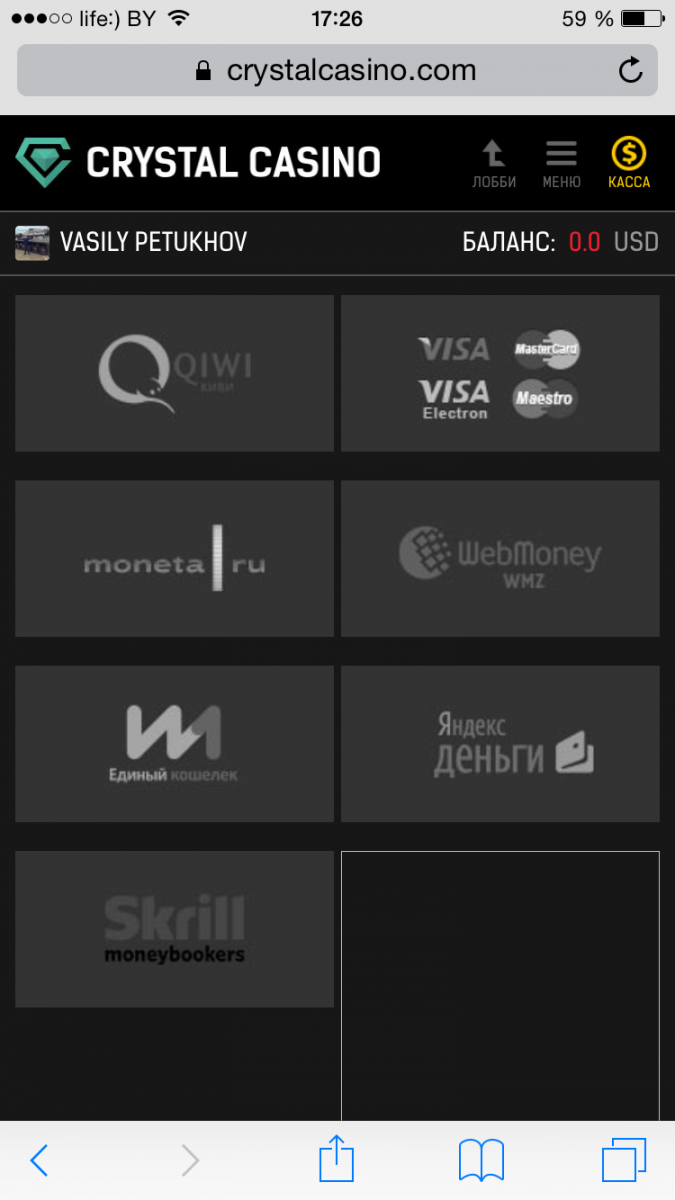
Task: Go to the Лобби page
Action: pos(494,164)
